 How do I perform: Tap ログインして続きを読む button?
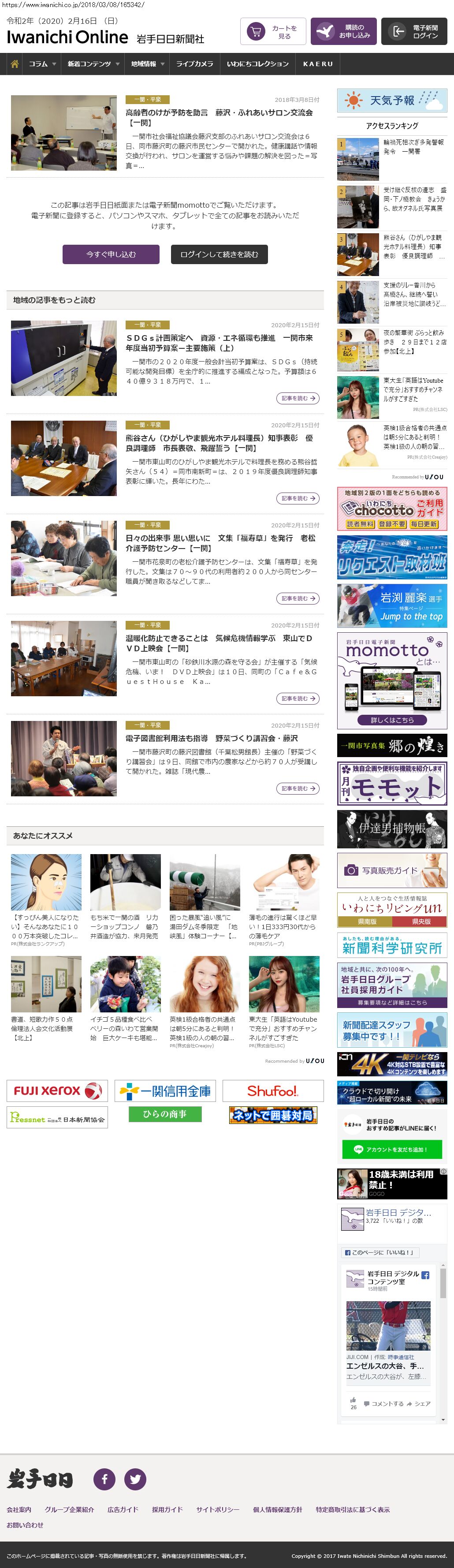pos(219,254)
